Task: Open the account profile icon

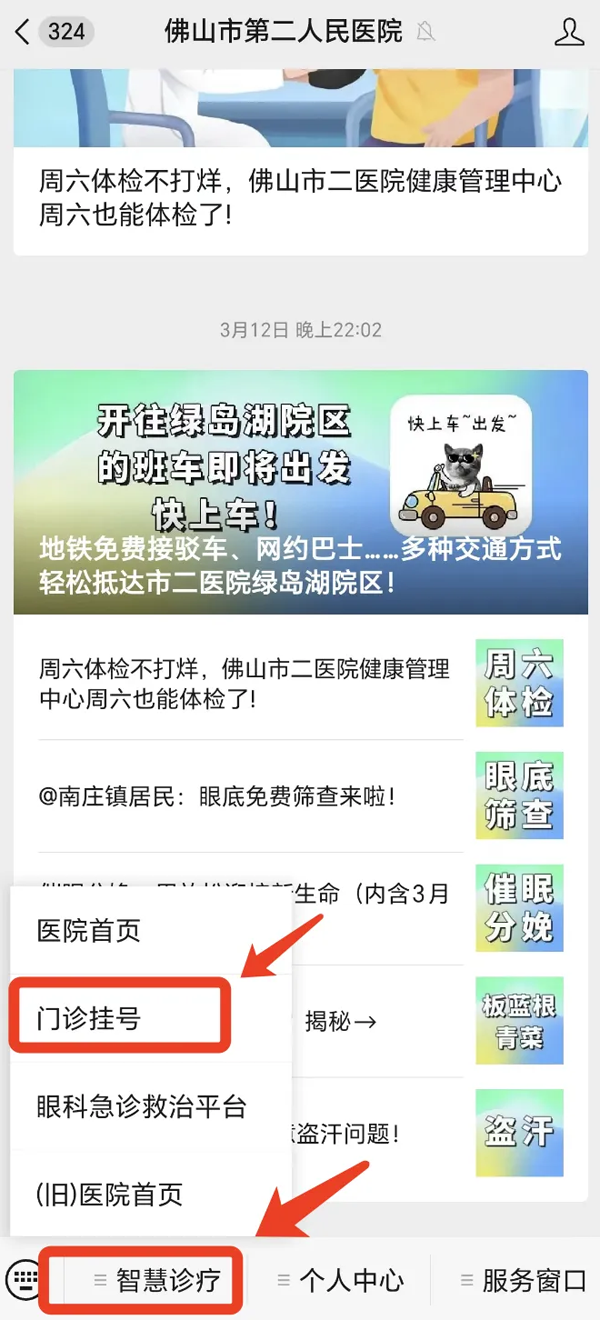Action: pos(569,32)
